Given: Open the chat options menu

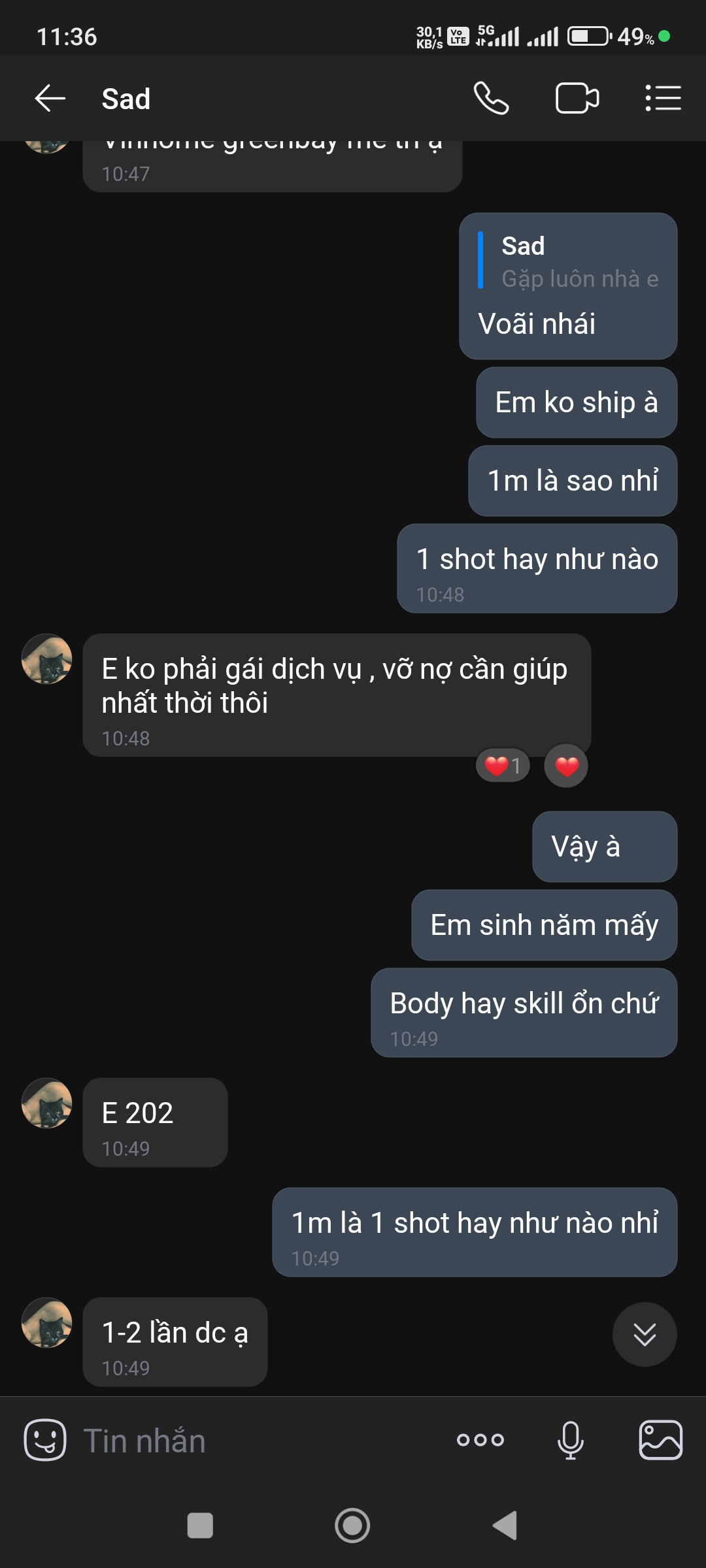Looking at the screenshot, I should click(x=663, y=99).
